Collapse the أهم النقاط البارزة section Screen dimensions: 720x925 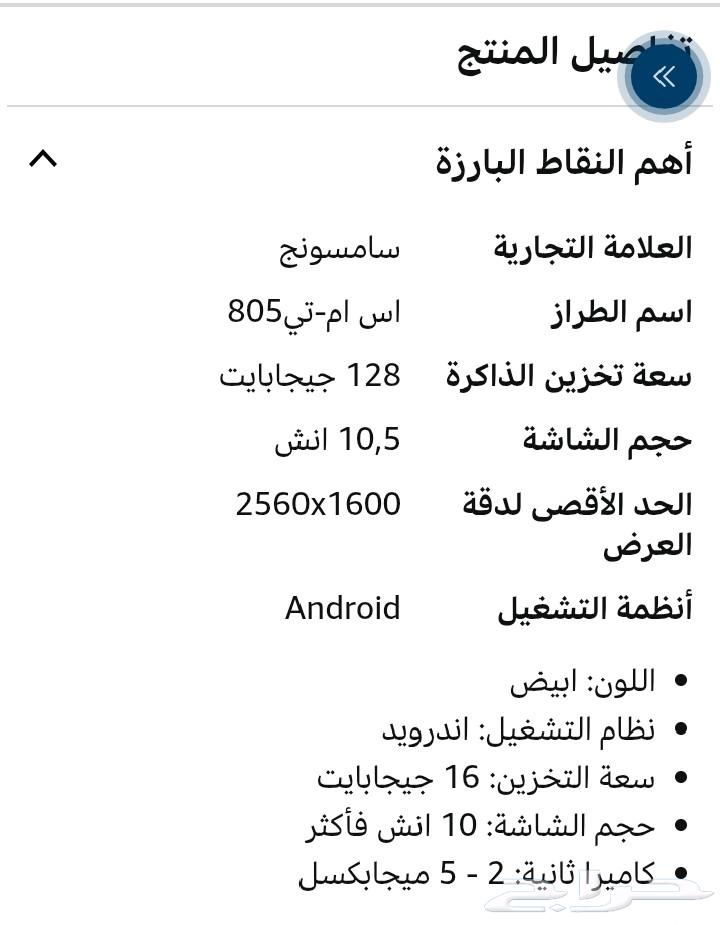[x=42, y=158]
